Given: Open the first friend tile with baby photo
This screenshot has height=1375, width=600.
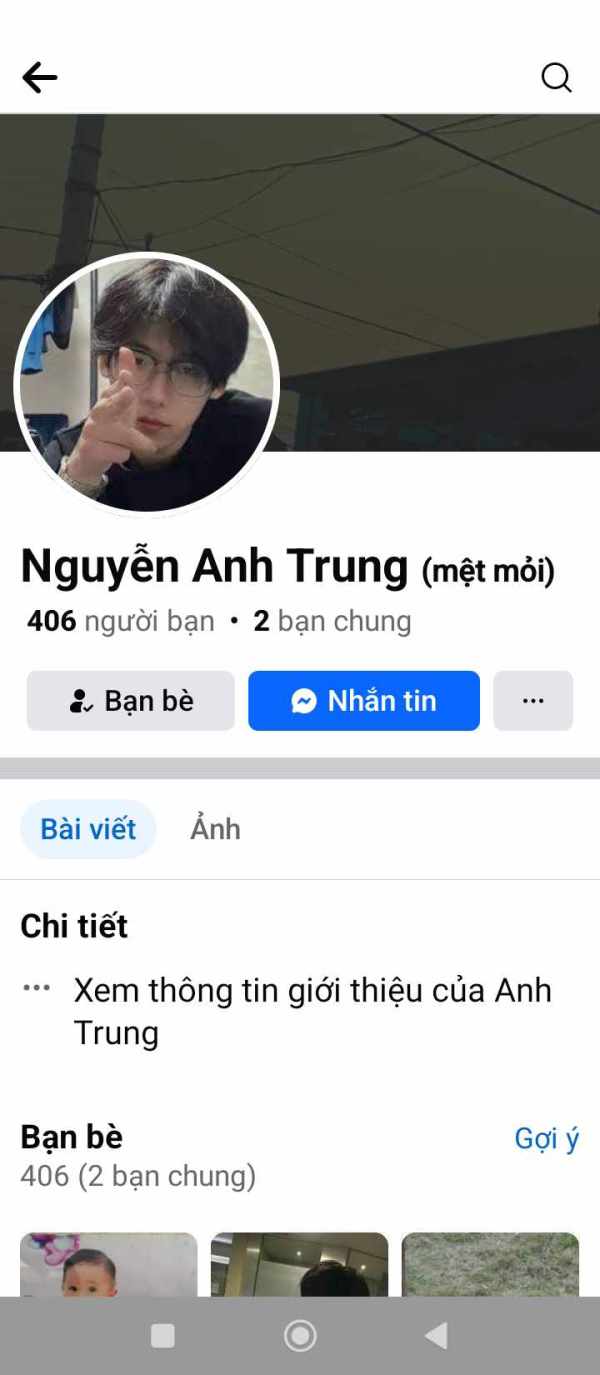Looking at the screenshot, I should coord(109,1265).
